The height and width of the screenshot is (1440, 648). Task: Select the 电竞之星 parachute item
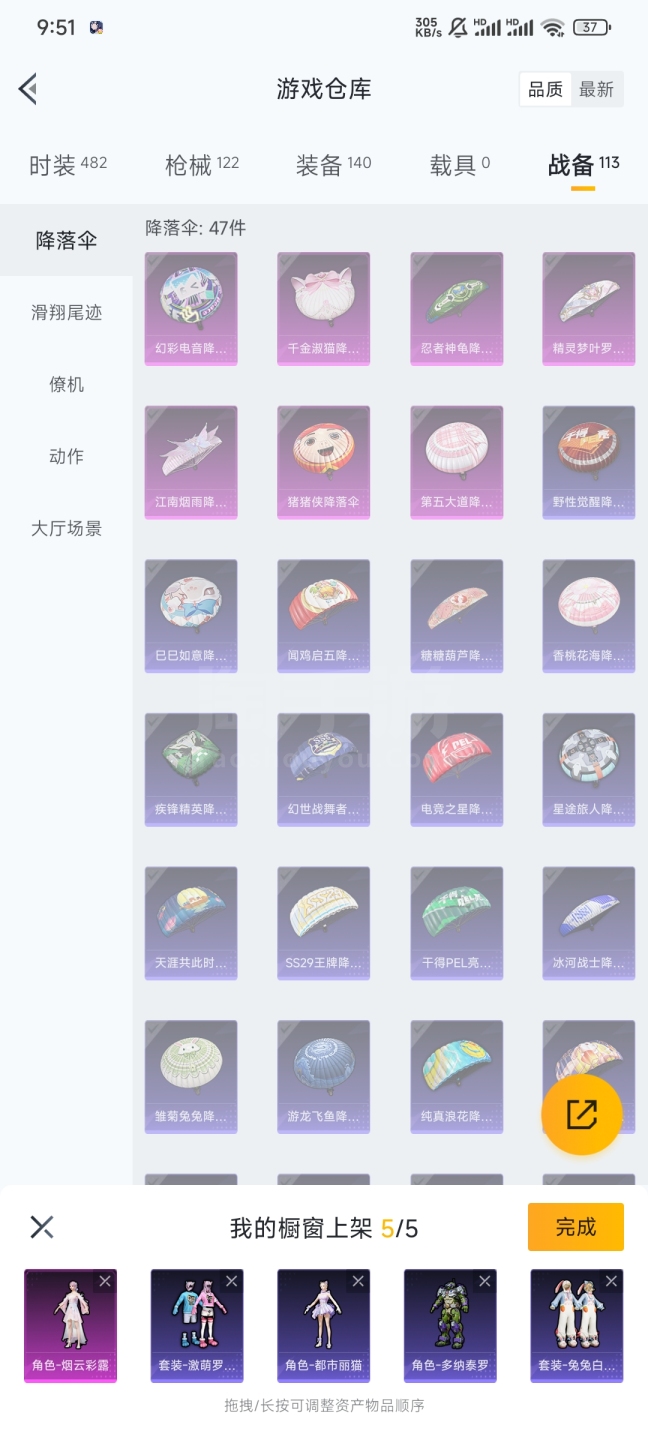456,768
